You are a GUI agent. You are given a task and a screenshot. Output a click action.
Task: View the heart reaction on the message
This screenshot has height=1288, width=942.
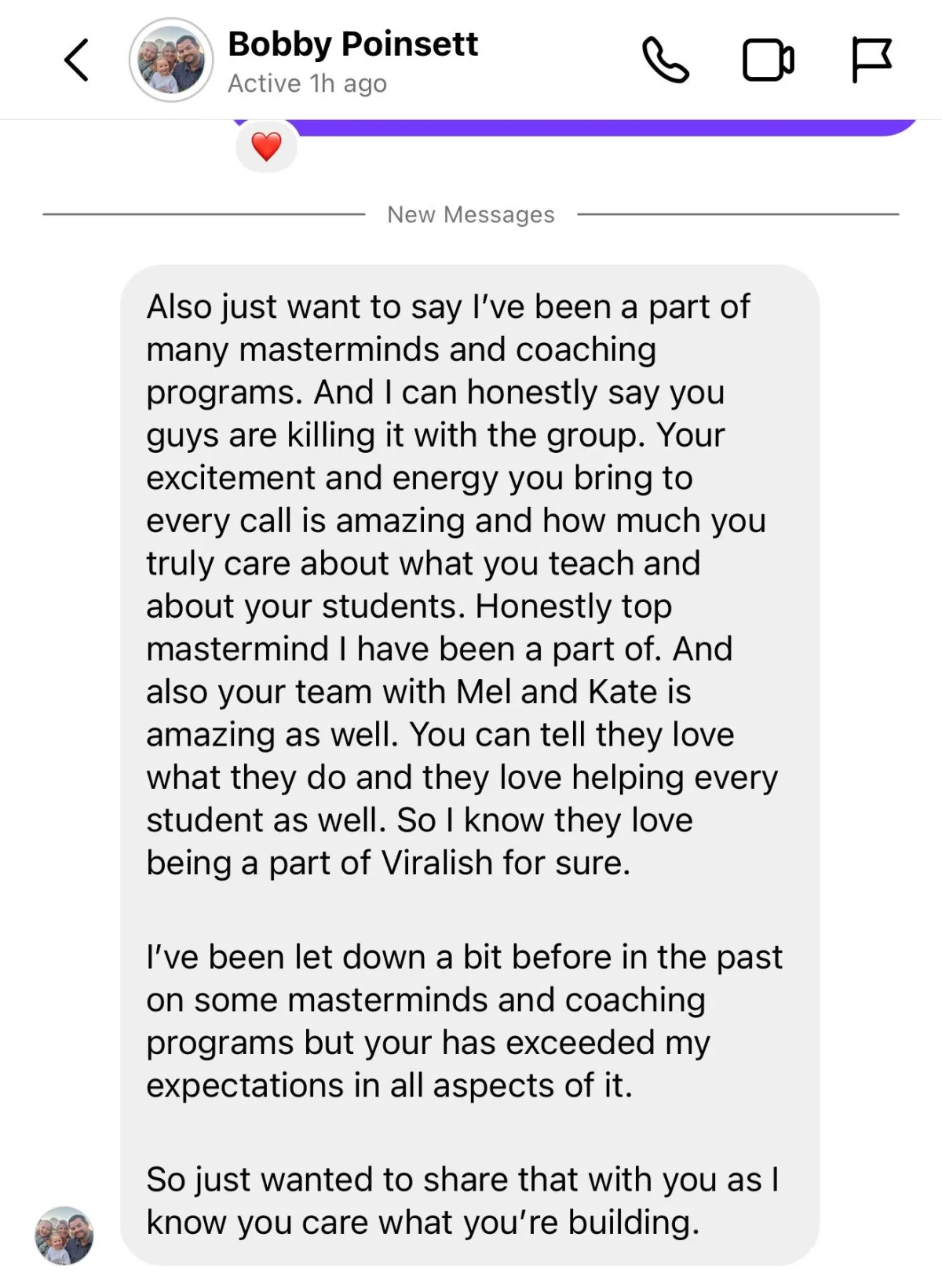click(266, 147)
